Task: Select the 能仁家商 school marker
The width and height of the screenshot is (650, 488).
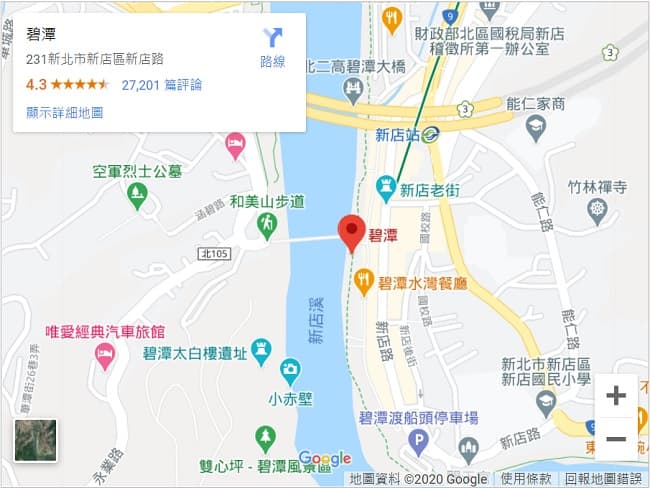Action: tap(536, 127)
